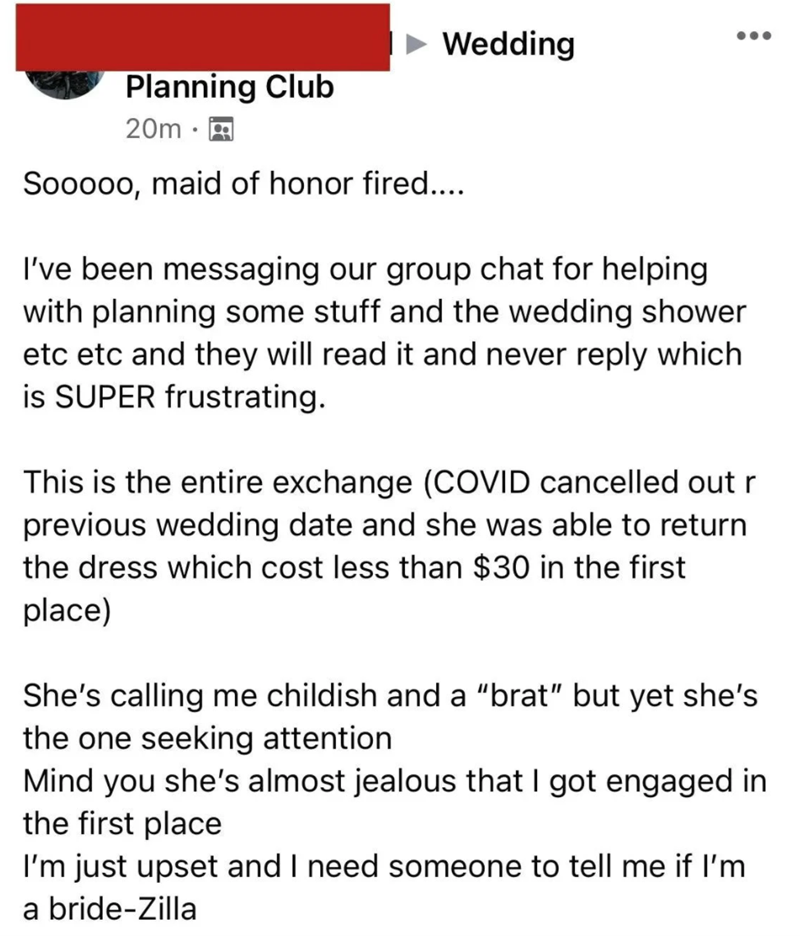Open the Wedding Planning Club group

pyautogui.click(x=507, y=45)
